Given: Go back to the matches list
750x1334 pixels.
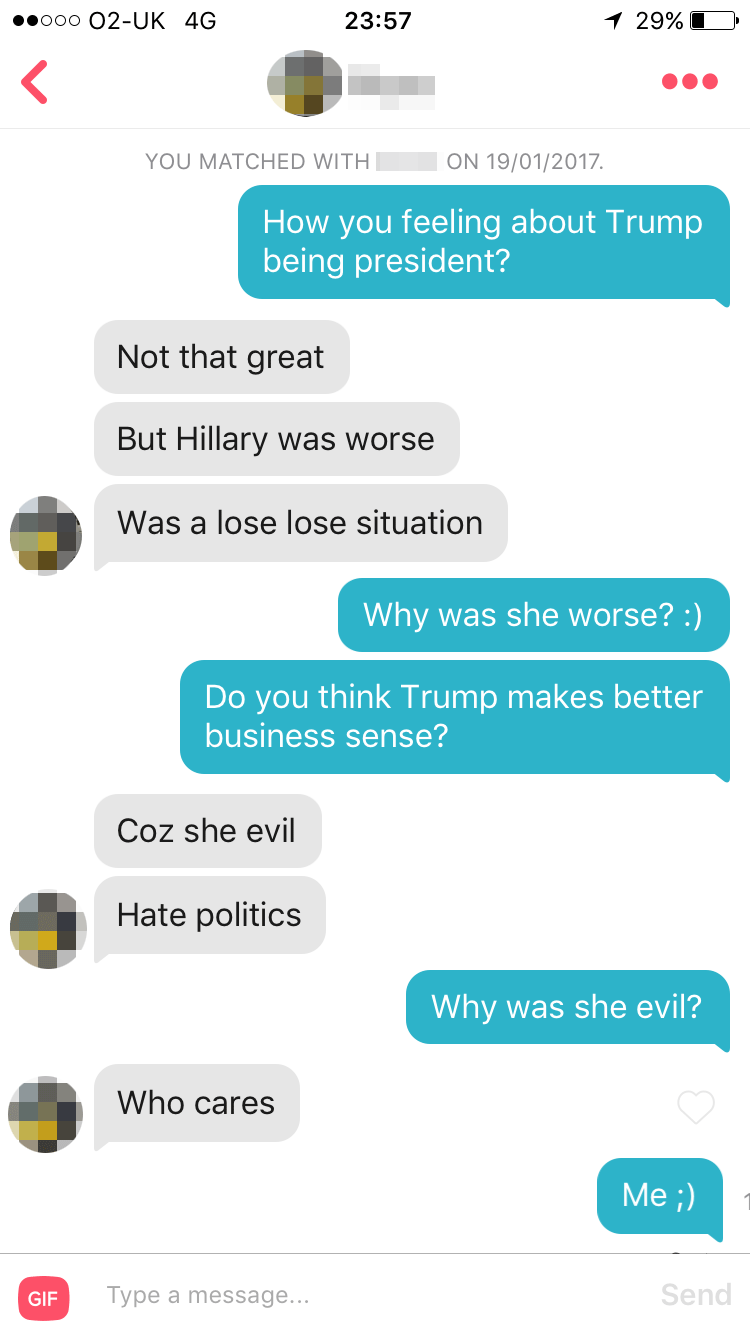Looking at the screenshot, I should (35, 82).
